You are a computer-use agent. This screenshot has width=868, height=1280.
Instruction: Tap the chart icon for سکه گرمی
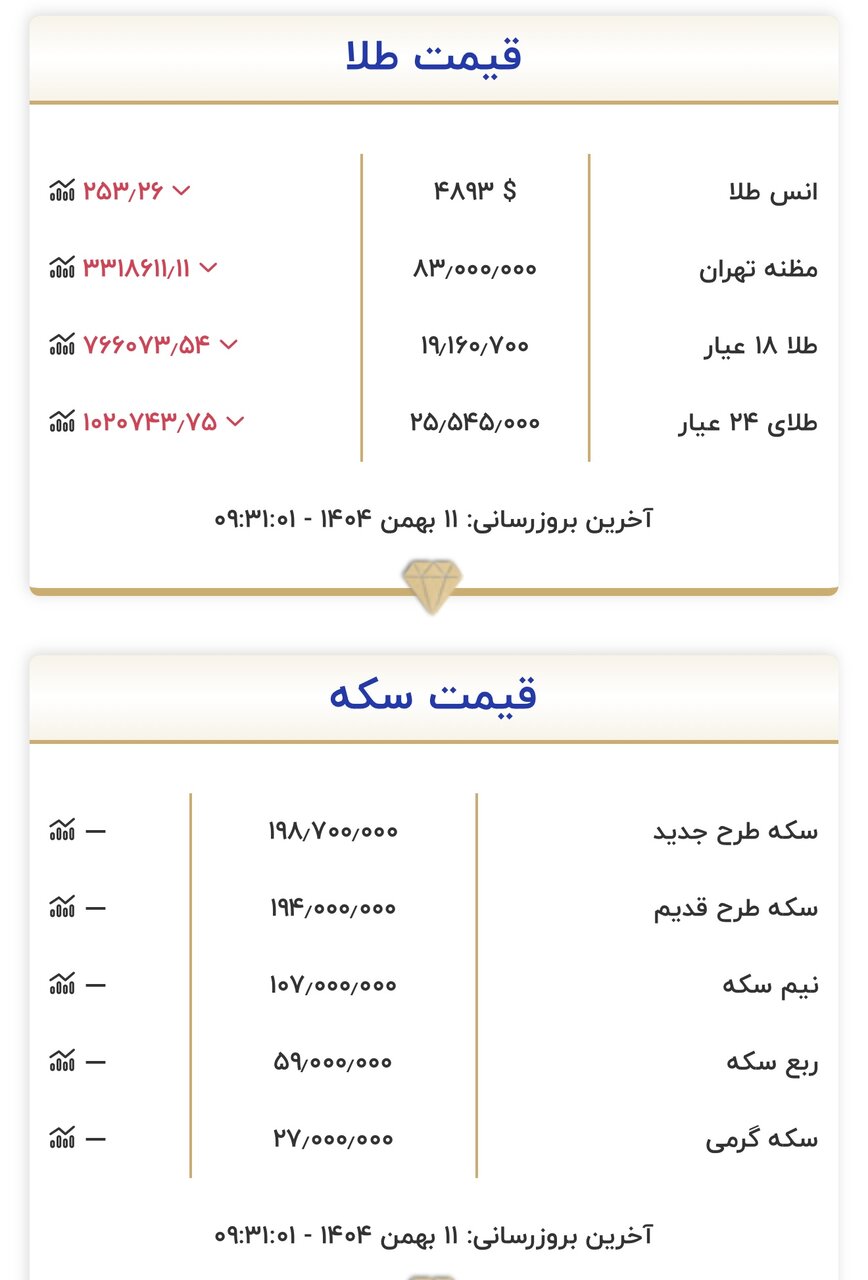(x=62, y=1137)
